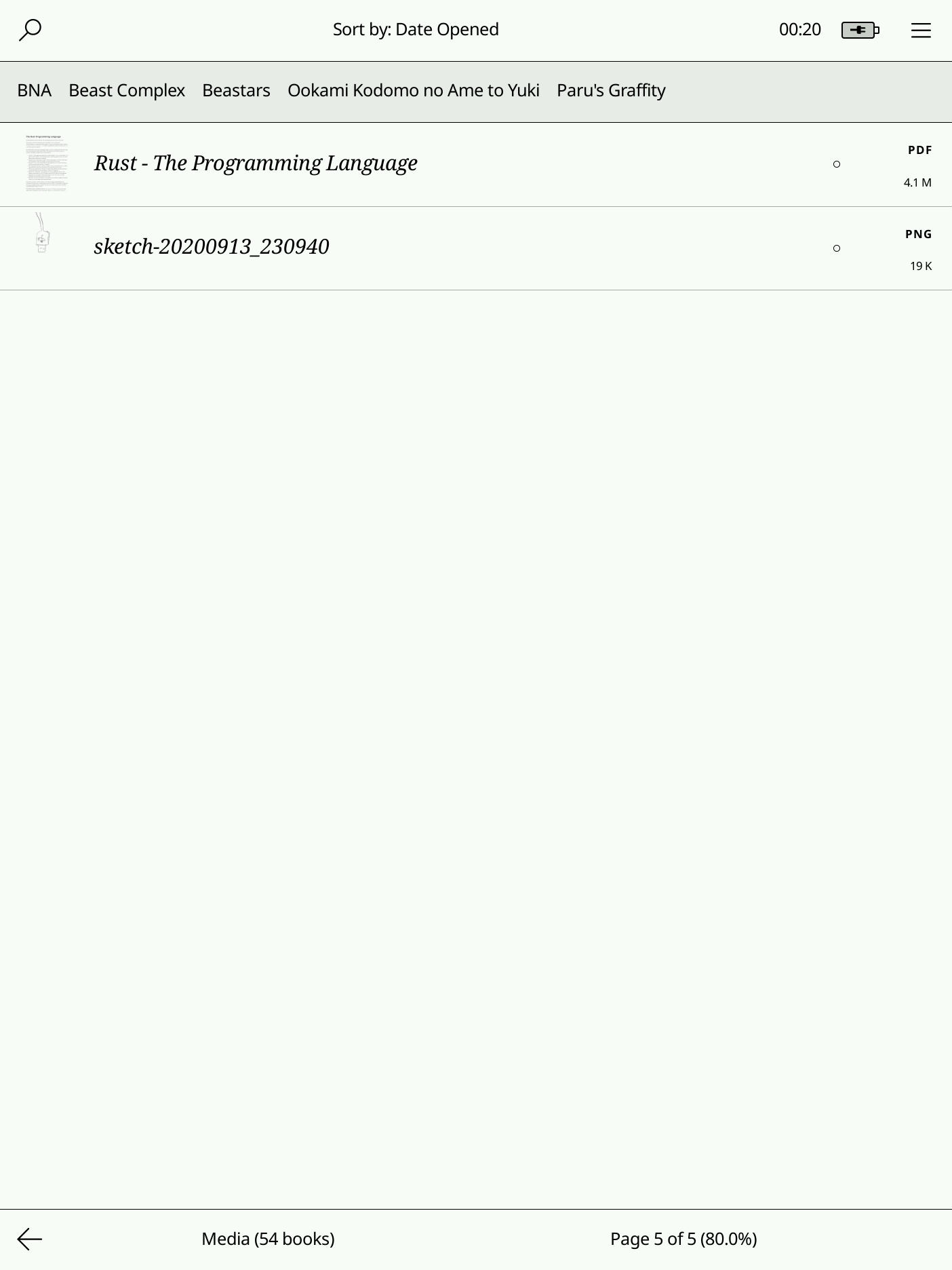Image resolution: width=952 pixels, height=1270 pixels.
Task: Open the Beastars folder
Action: coord(236,90)
